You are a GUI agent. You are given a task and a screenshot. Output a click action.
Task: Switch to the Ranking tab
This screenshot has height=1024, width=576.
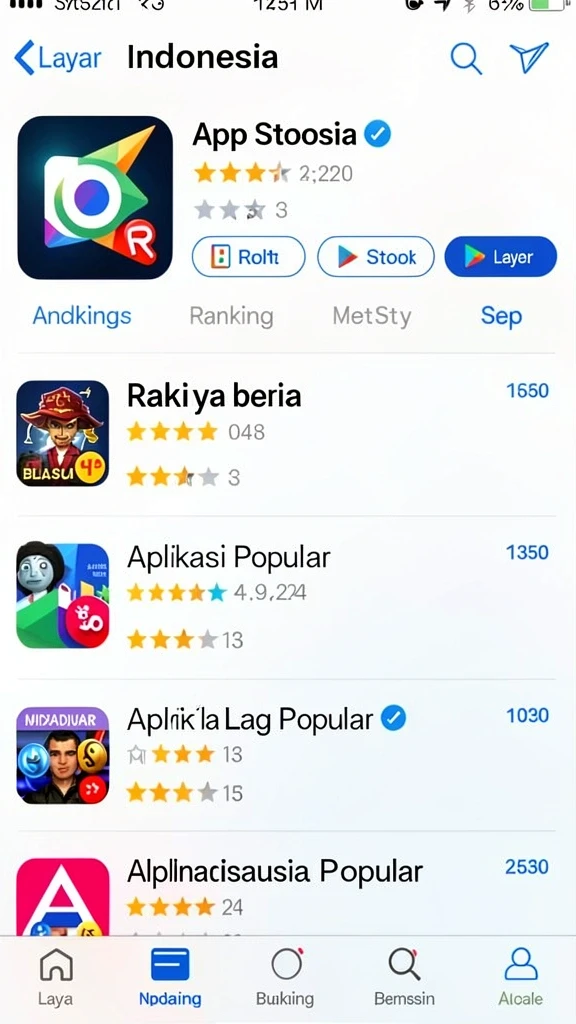click(x=231, y=316)
